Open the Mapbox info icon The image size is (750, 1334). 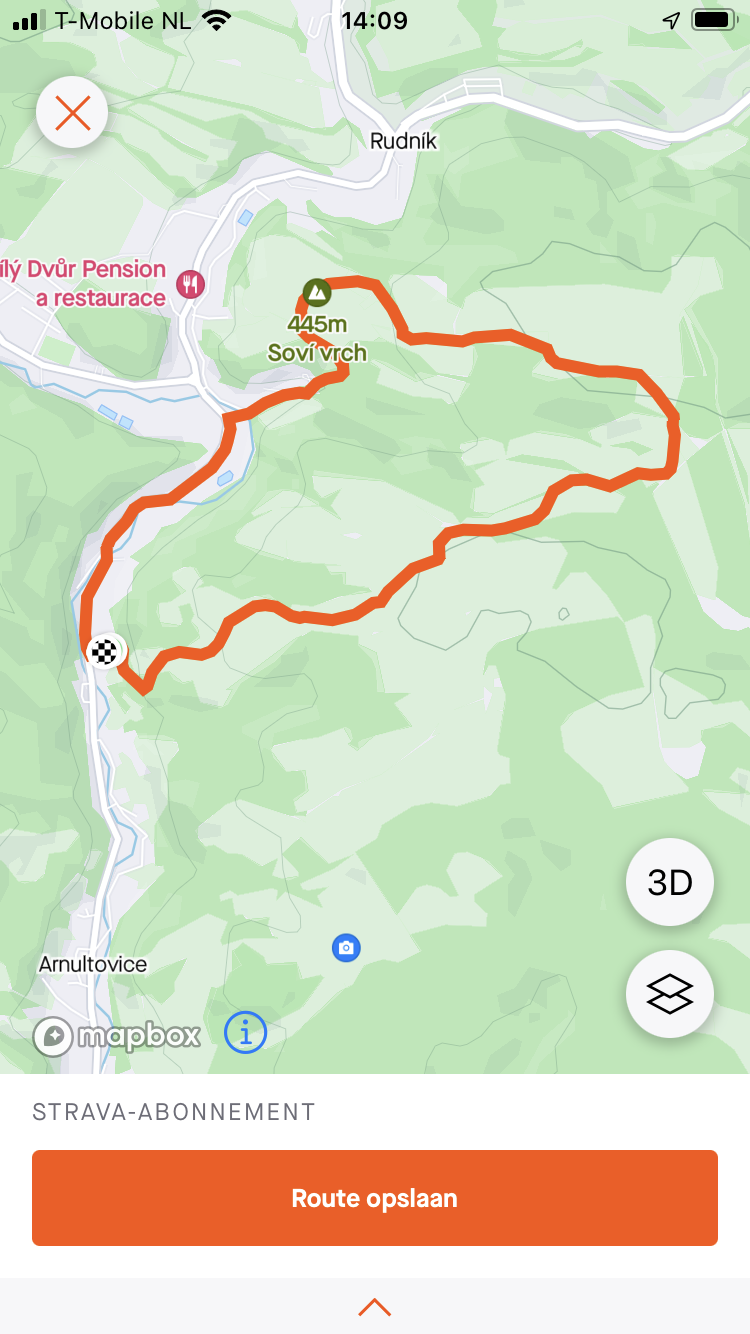[x=245, y=1032]
